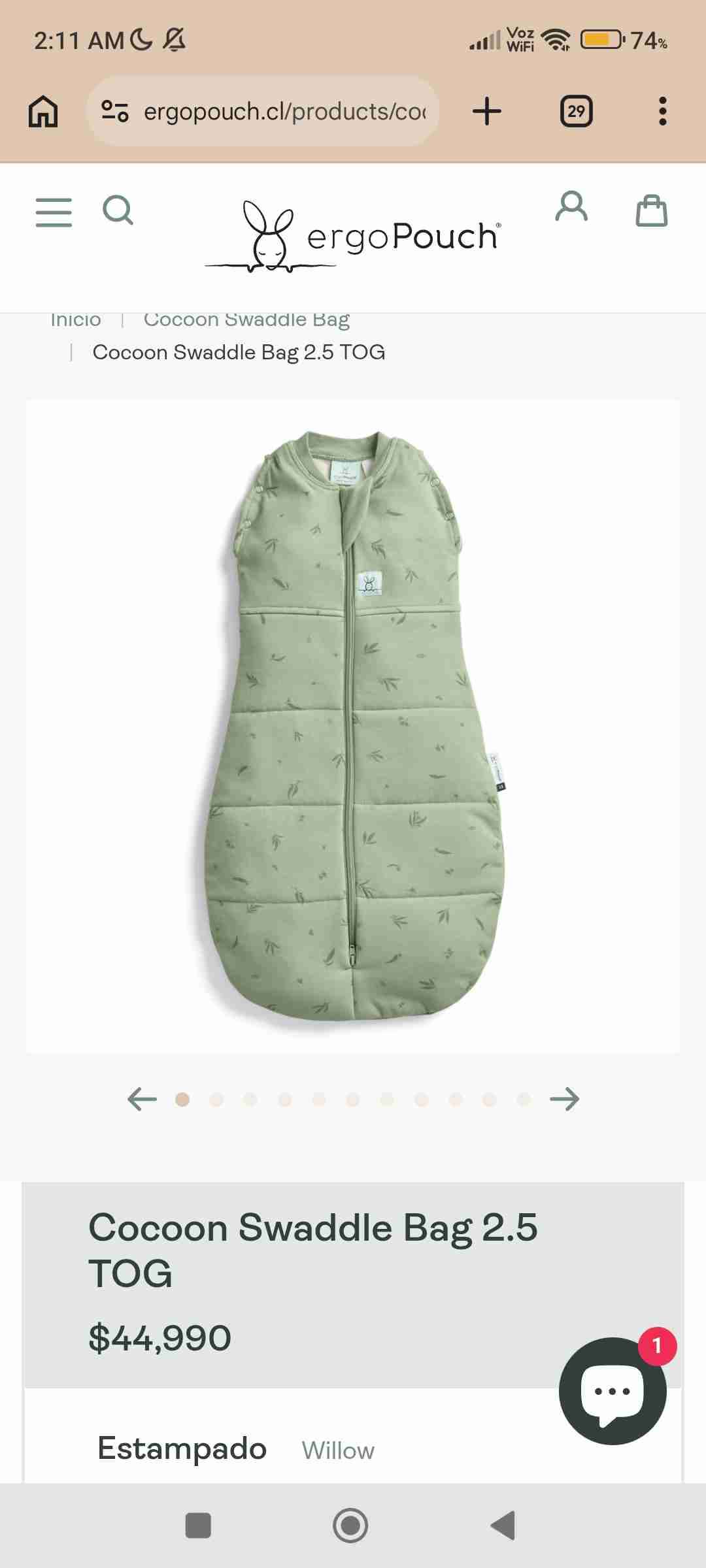Go back with system back button
706x1568 pixels.
[503, 1526]
